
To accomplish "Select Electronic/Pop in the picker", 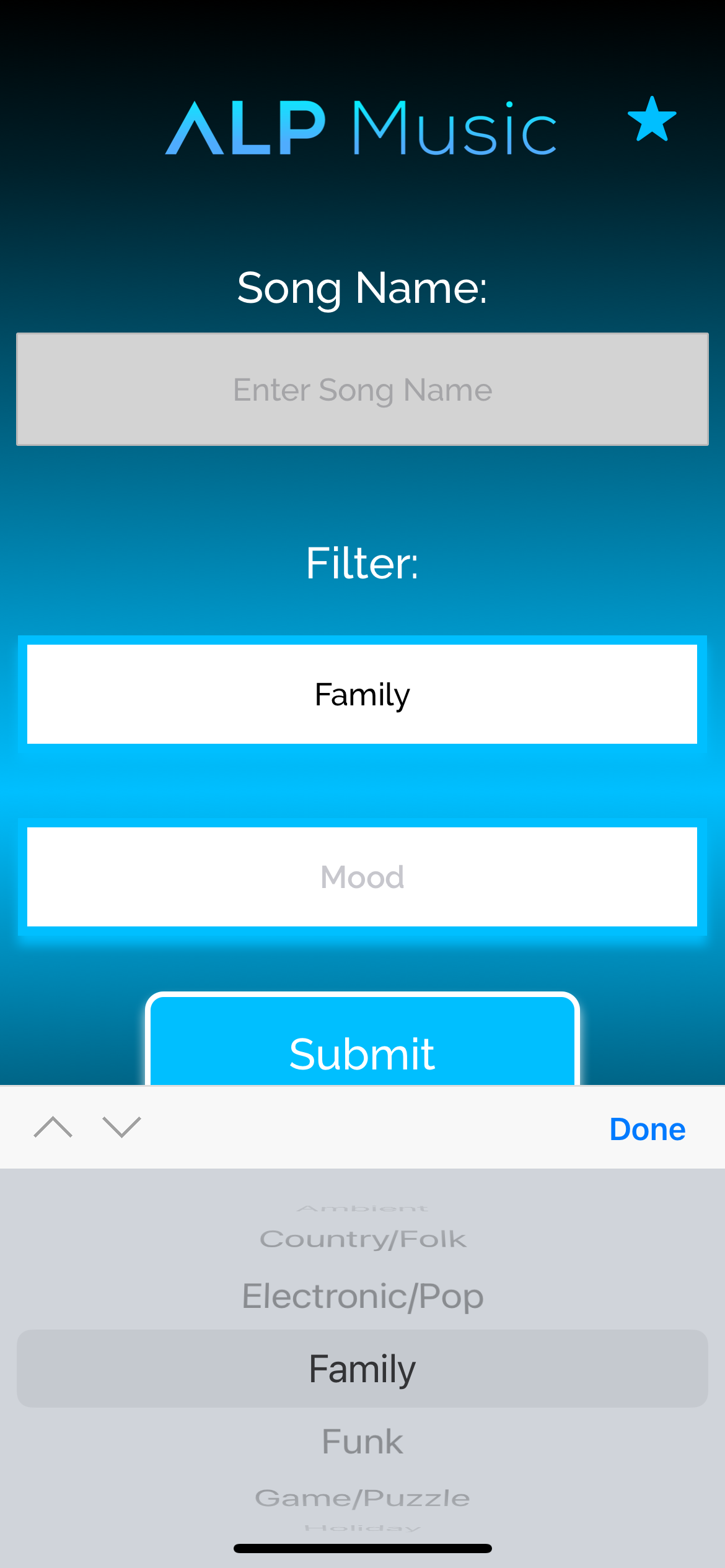I will pyautogui.click(x=362, y=1296).
